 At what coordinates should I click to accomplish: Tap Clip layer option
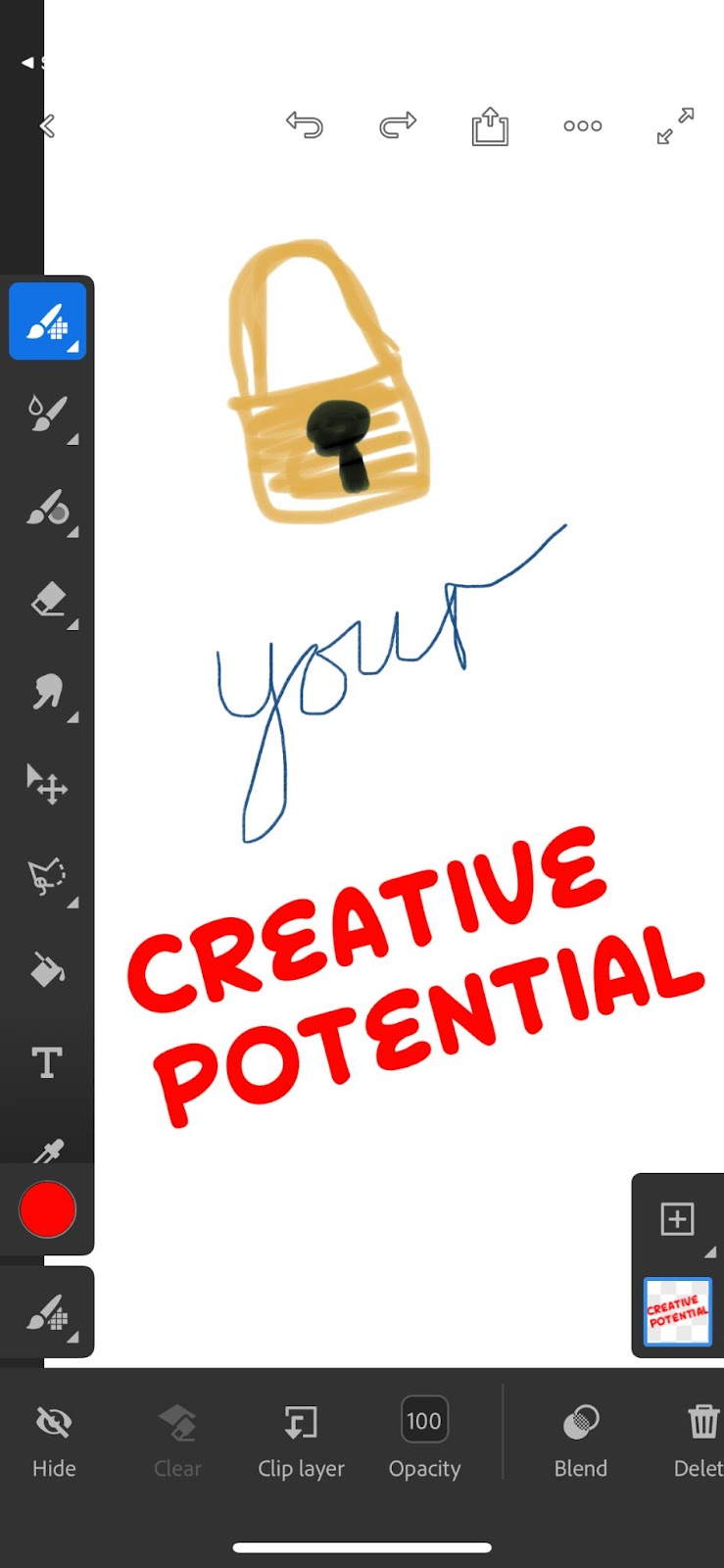[301, 1439]
